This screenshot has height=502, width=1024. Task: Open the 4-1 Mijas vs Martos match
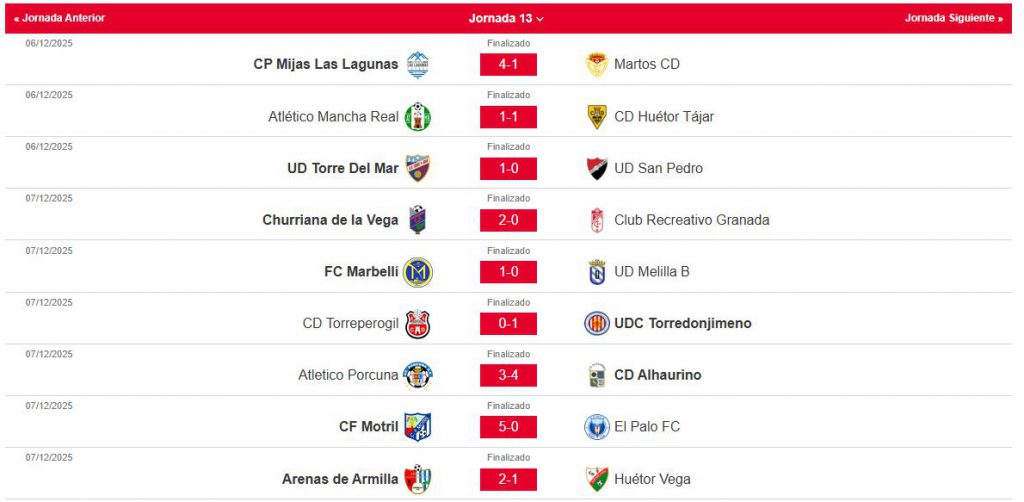(508, 64)
